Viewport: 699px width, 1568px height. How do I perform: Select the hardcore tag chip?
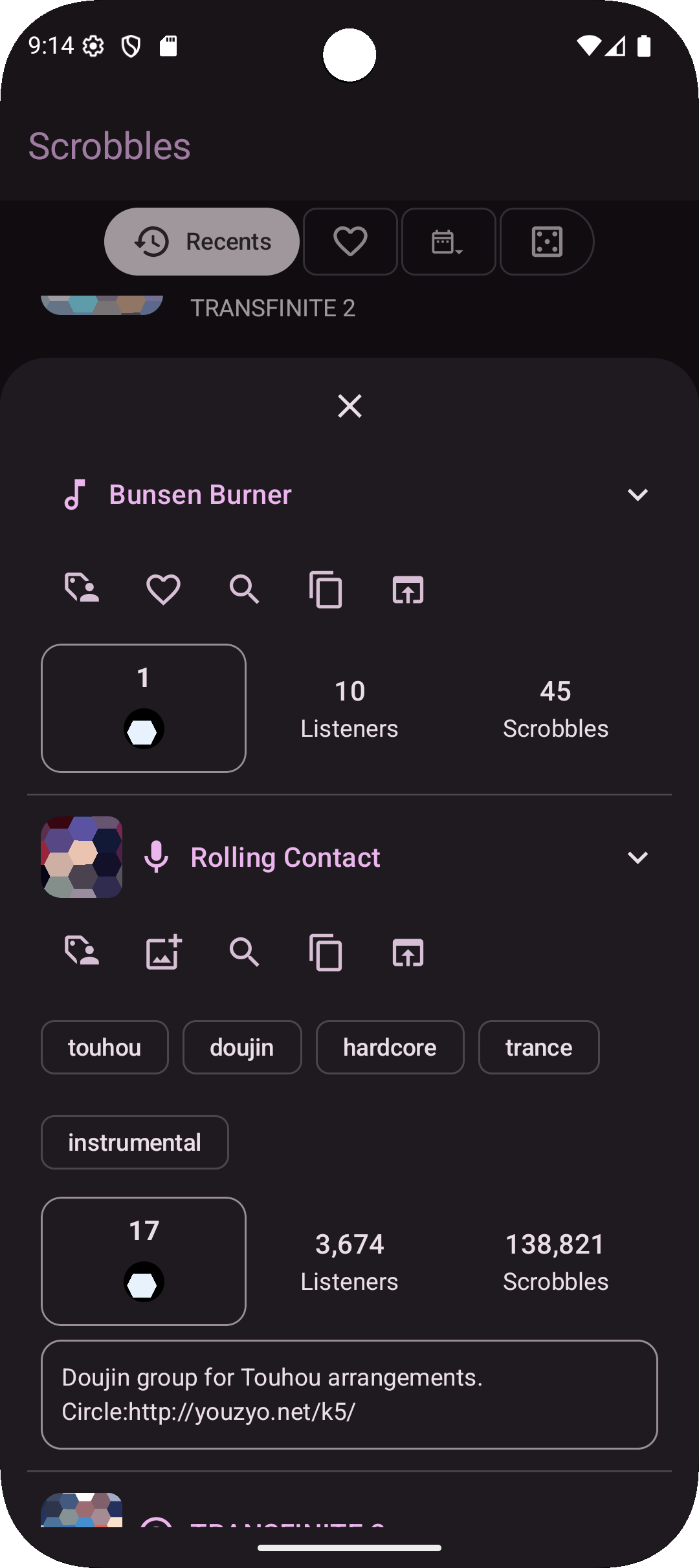[x=390, y=1047]
